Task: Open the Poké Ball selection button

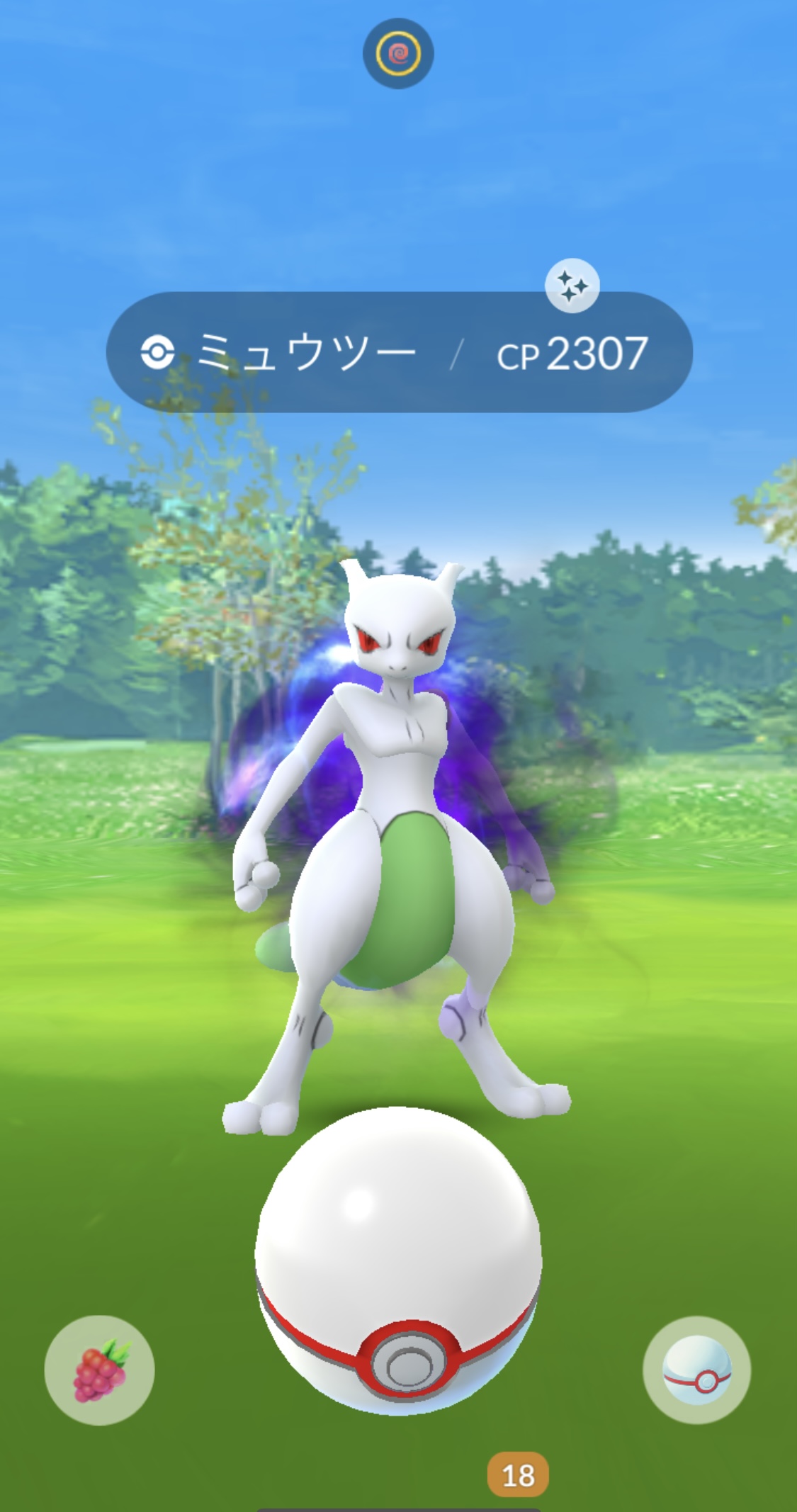Action: pos(696,1370)
